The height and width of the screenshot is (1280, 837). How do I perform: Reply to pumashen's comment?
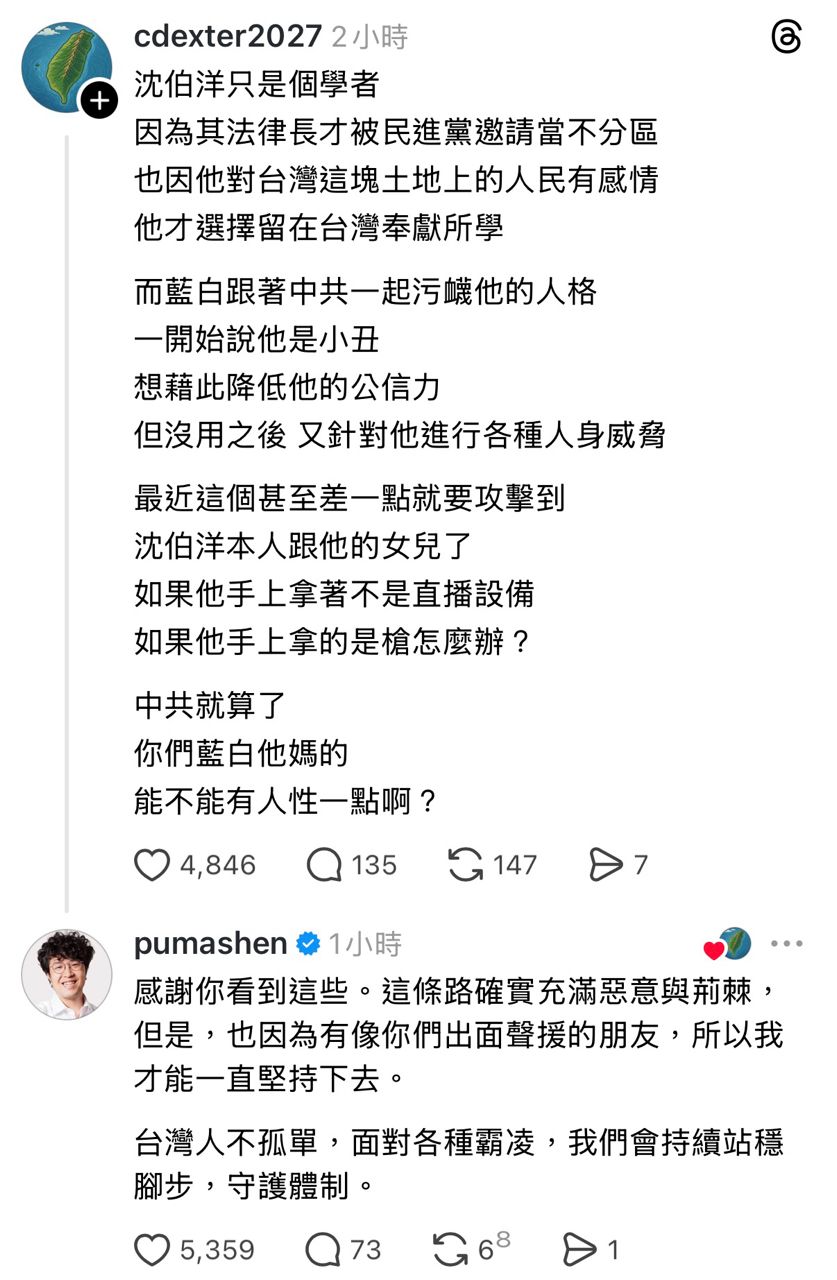point(324,1249)
